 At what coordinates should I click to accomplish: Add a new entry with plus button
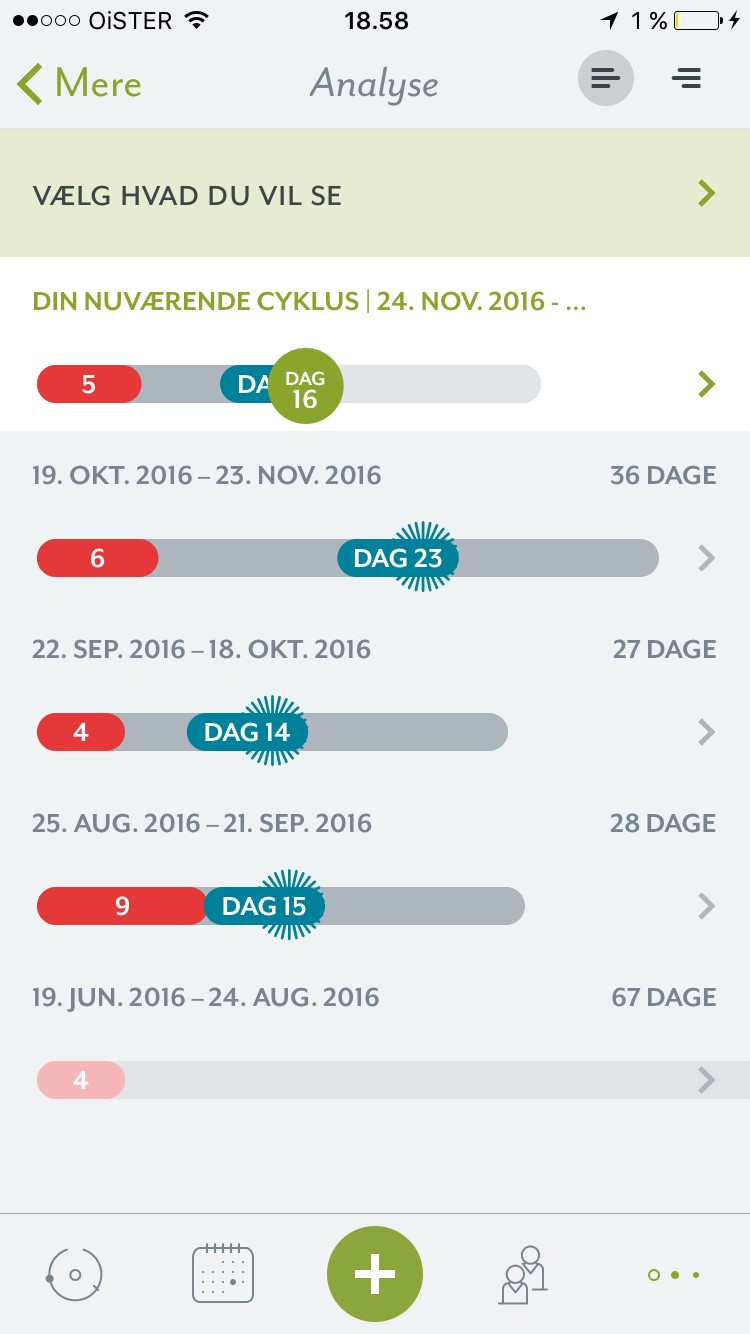pos(375,1274)
